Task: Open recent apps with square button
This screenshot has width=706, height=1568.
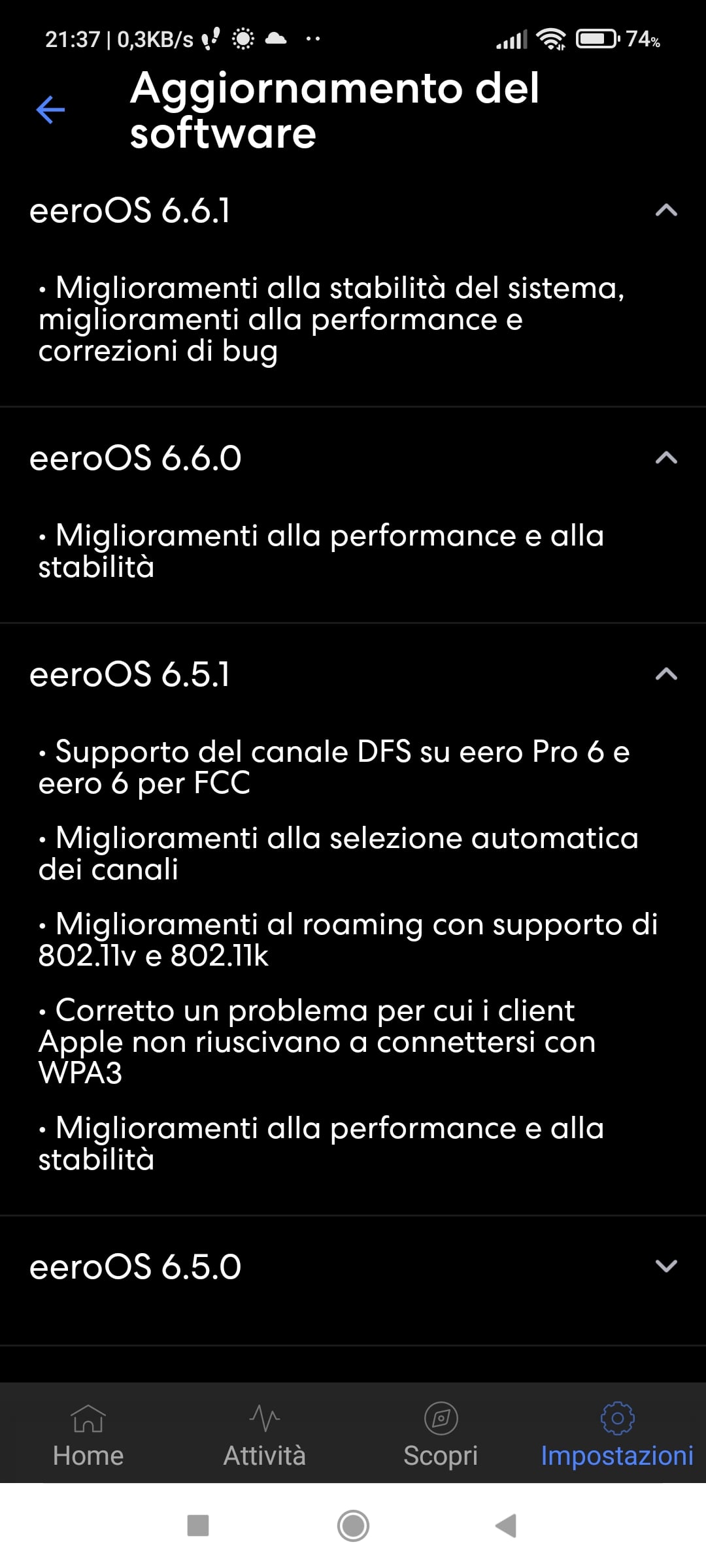Action: (x=198, y=1526)
